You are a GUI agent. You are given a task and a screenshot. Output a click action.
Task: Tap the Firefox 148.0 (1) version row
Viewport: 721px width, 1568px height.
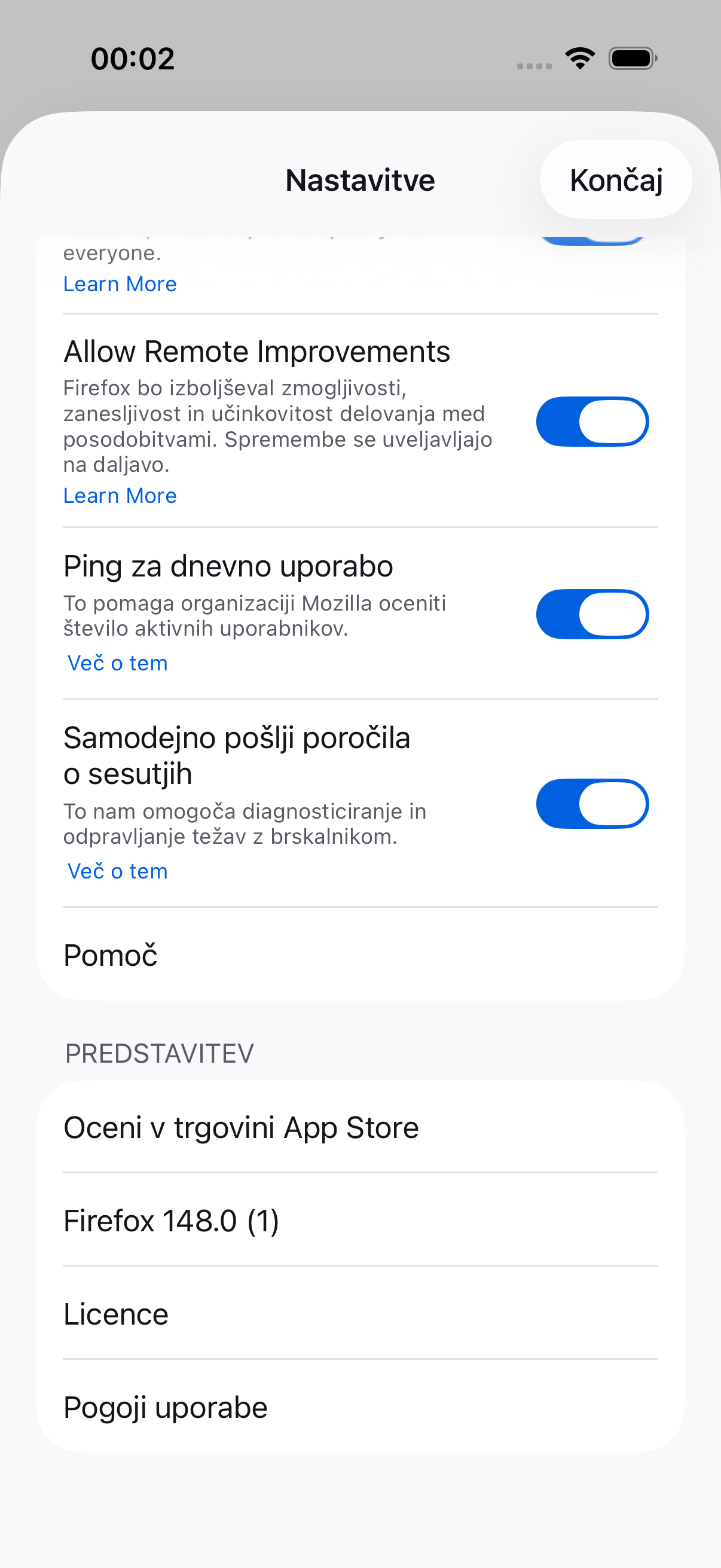point(360,1221)
